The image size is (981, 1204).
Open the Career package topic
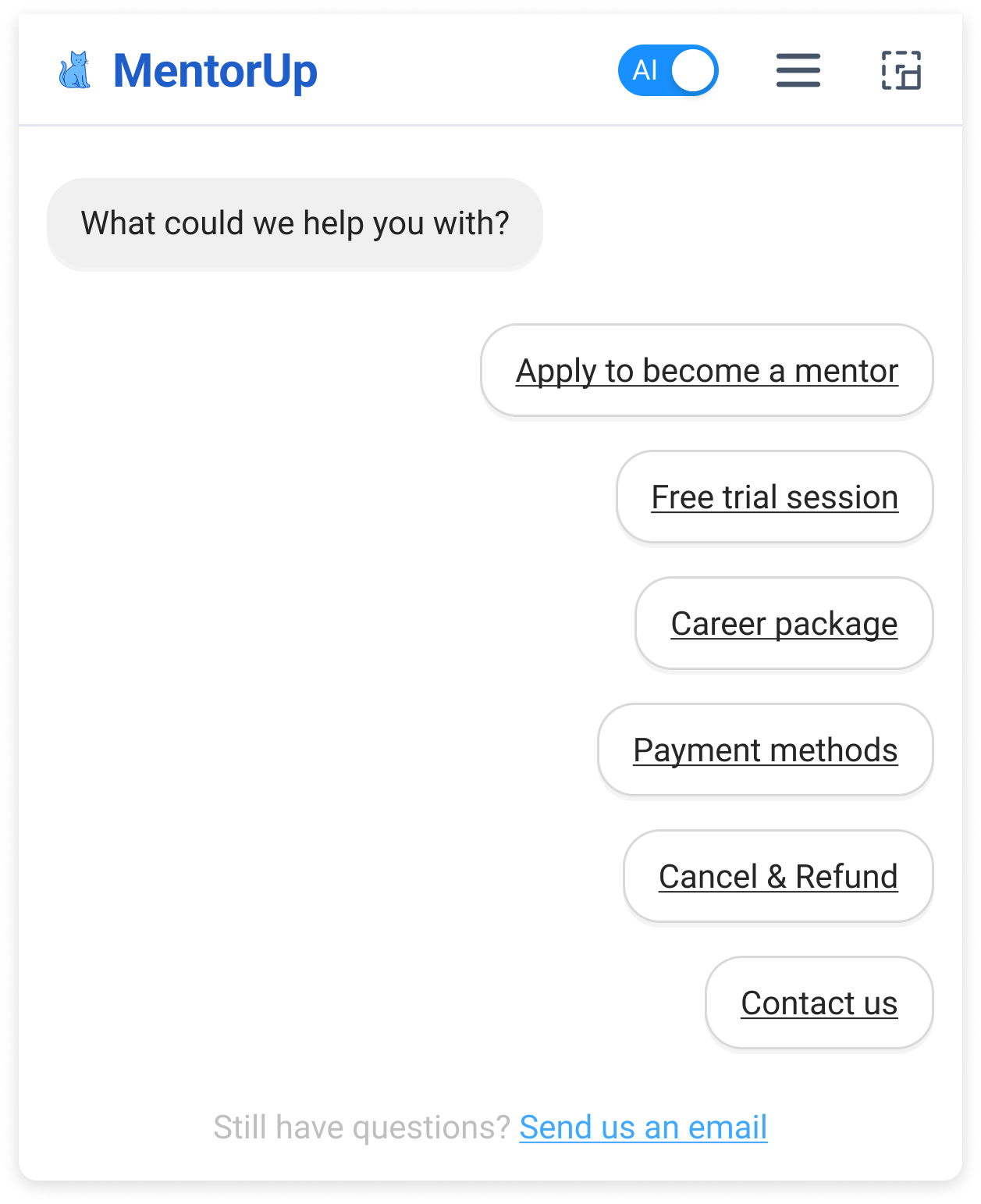pyautogui.click(x=784, y=624)
